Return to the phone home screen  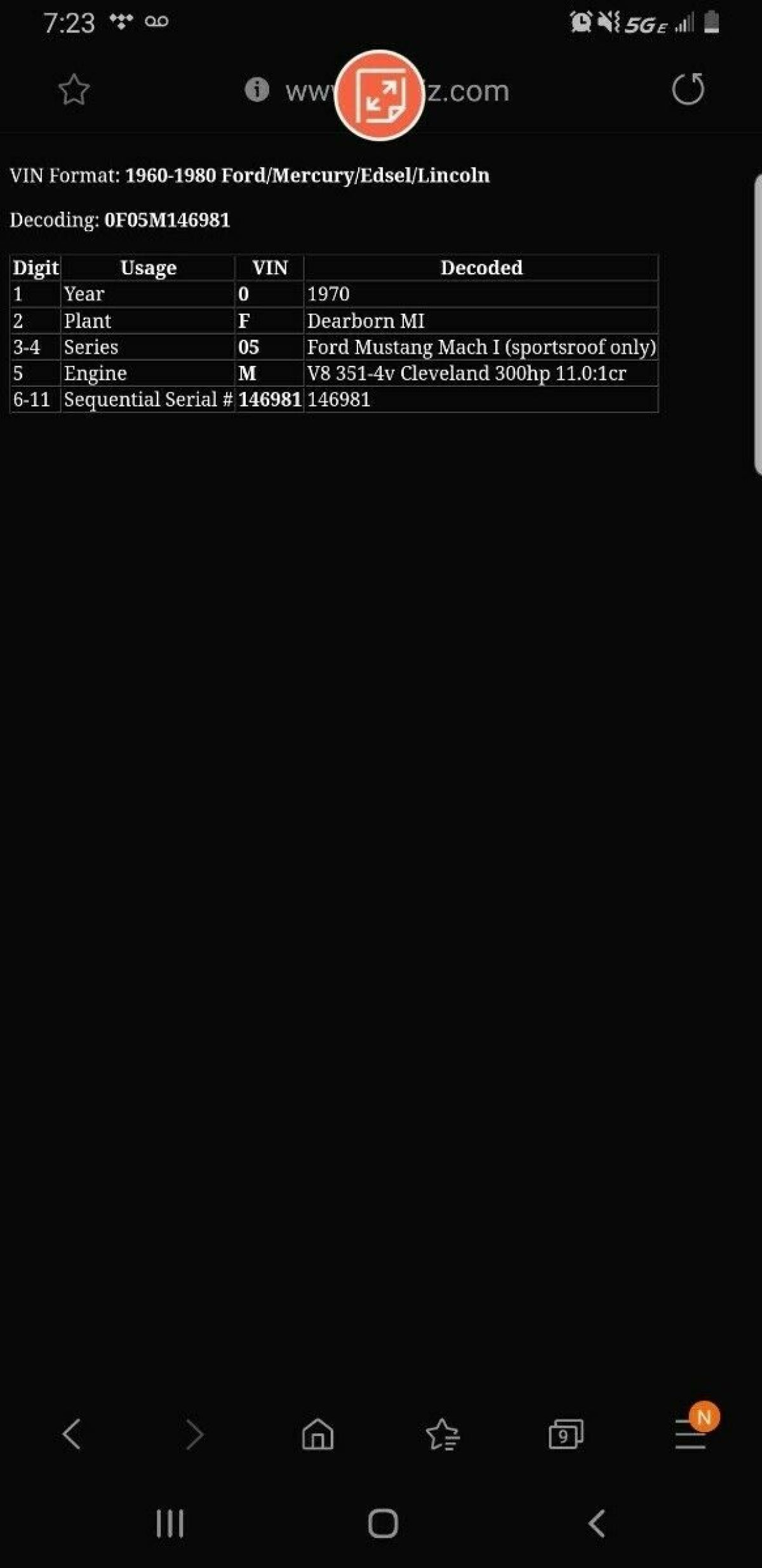click(x=383, y=1524)
